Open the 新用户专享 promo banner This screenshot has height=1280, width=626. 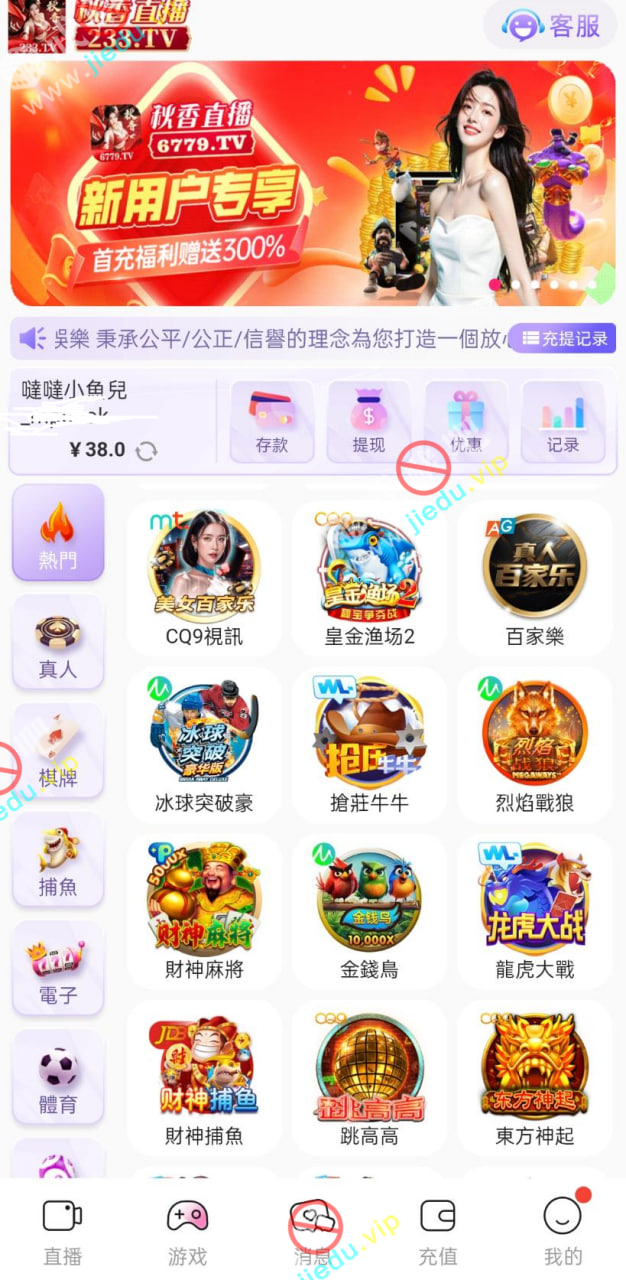pyautogui.click(x=312, y=183)
